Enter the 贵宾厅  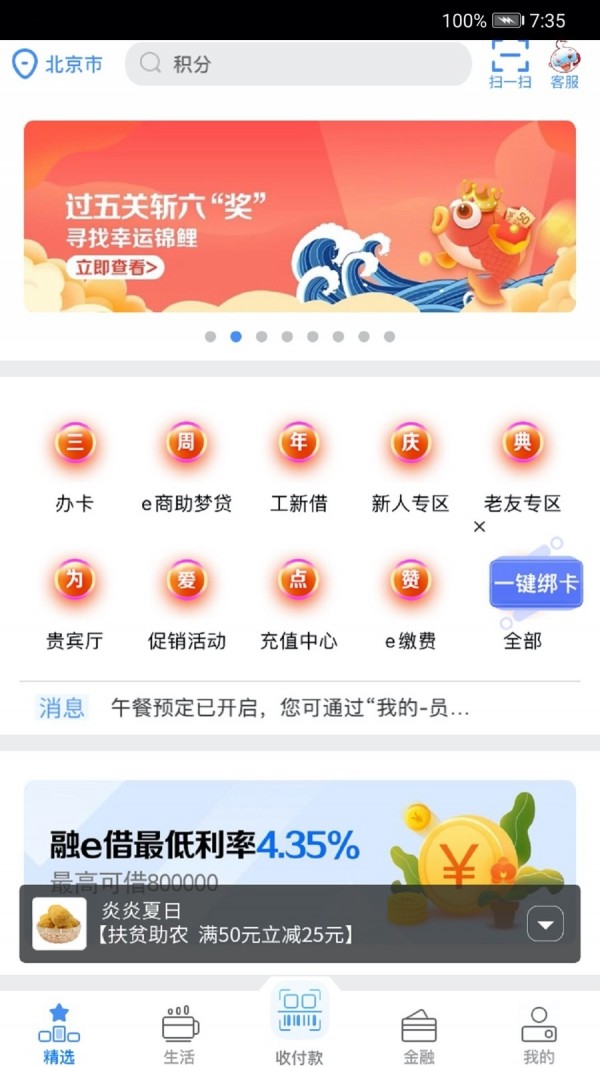point(75,604)
